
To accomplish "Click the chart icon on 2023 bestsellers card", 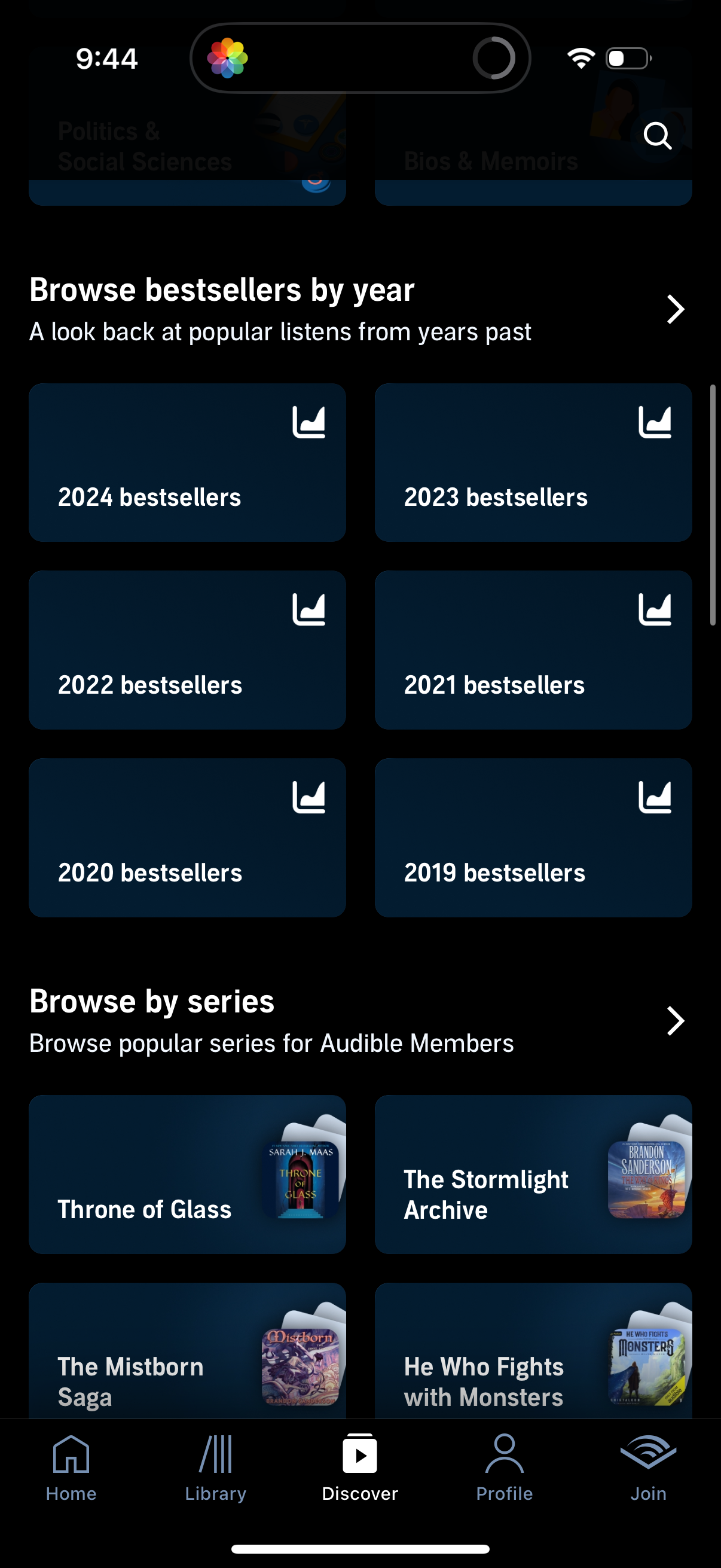I will click(657, 422).
